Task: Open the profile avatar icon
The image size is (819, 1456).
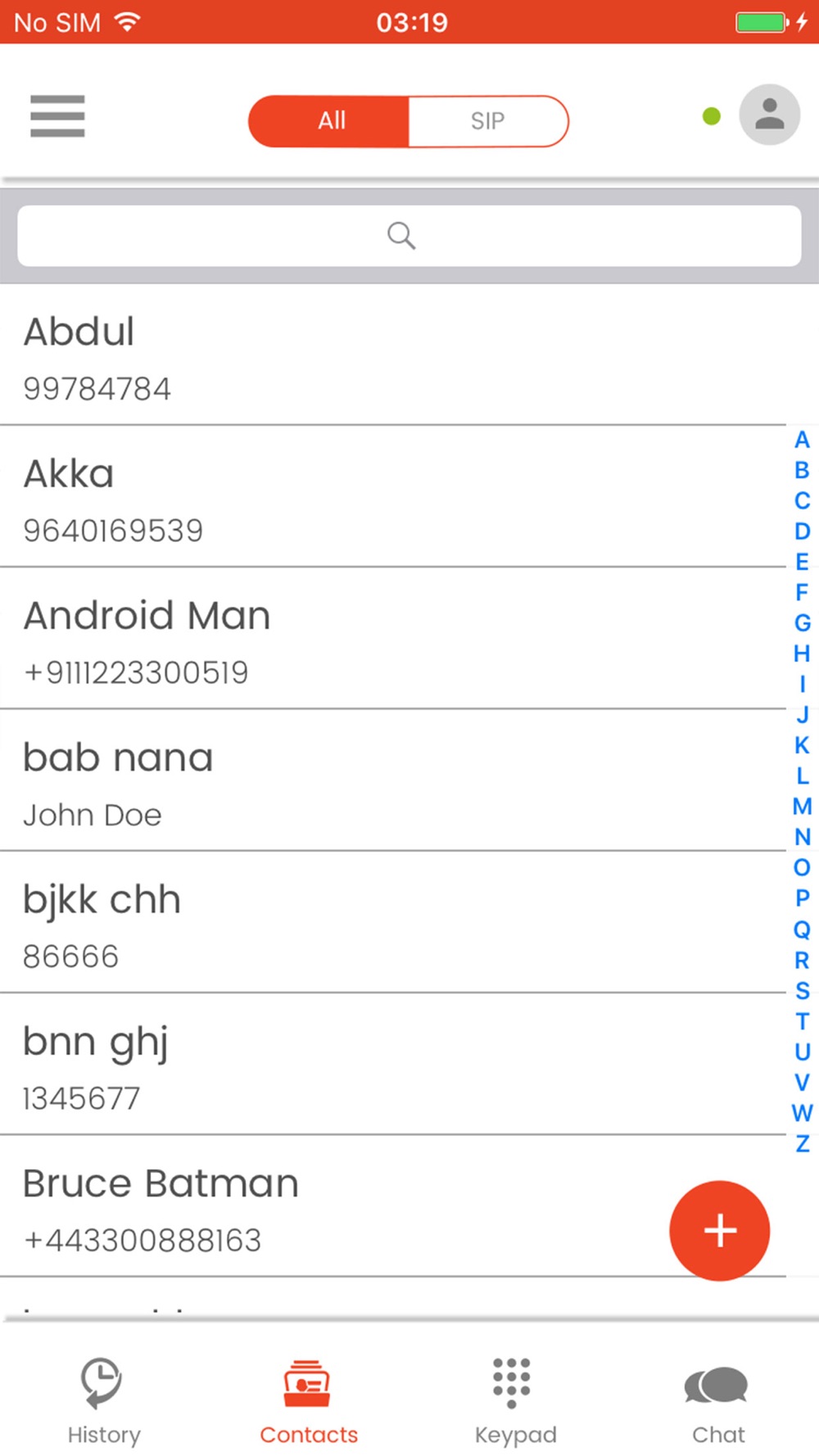Action: (x=769, y=115)
